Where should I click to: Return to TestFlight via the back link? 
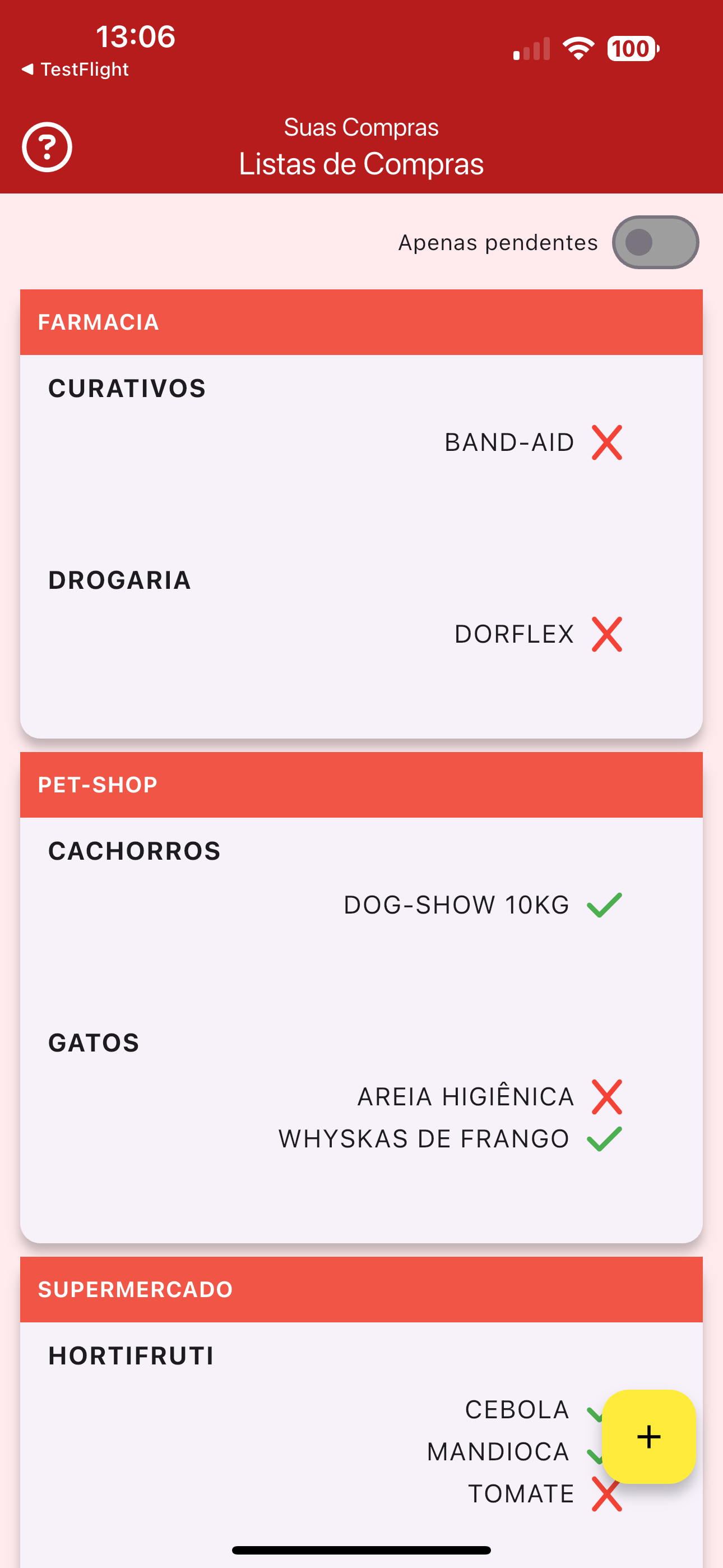pyautogui.click(x=76, y=69)
